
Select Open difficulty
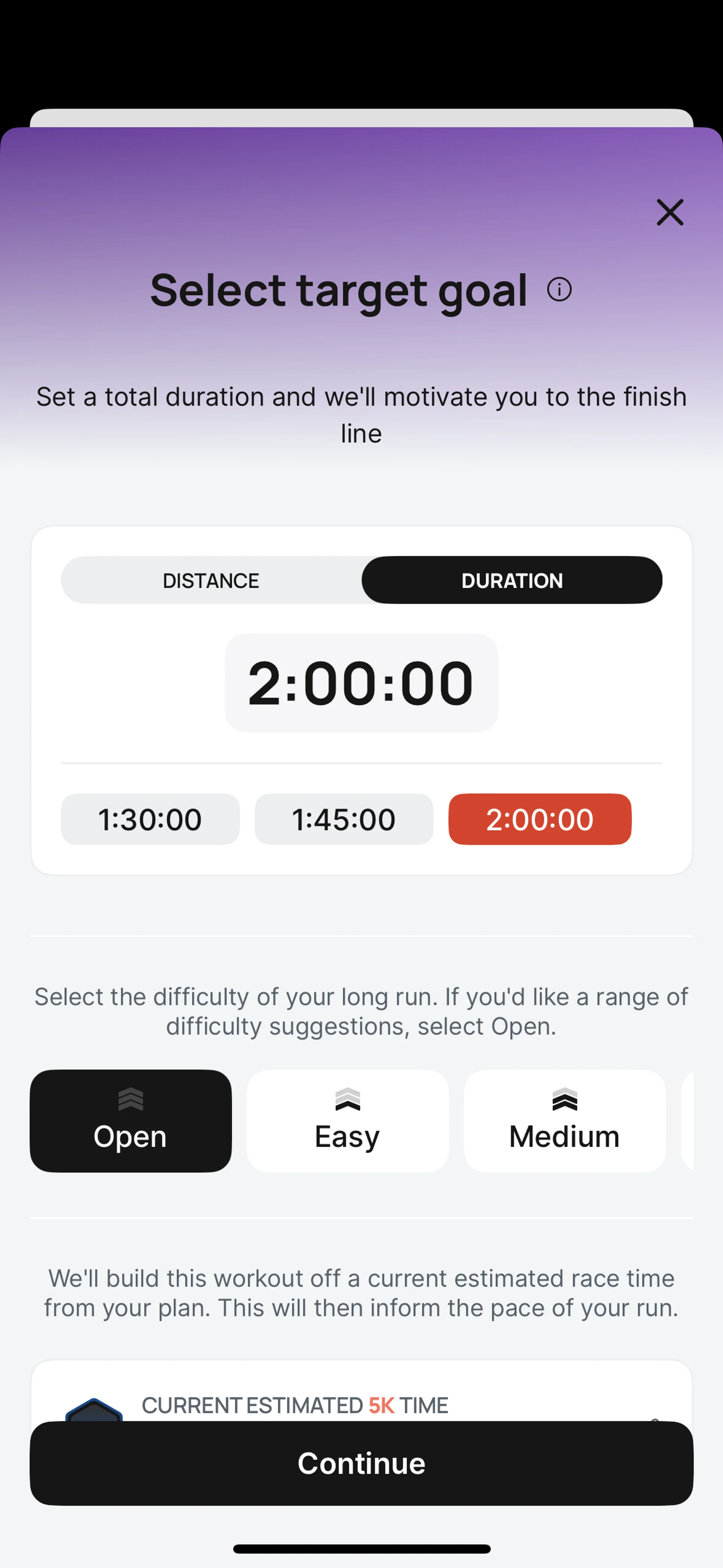pyautogui.click(x=130, y=1120)
